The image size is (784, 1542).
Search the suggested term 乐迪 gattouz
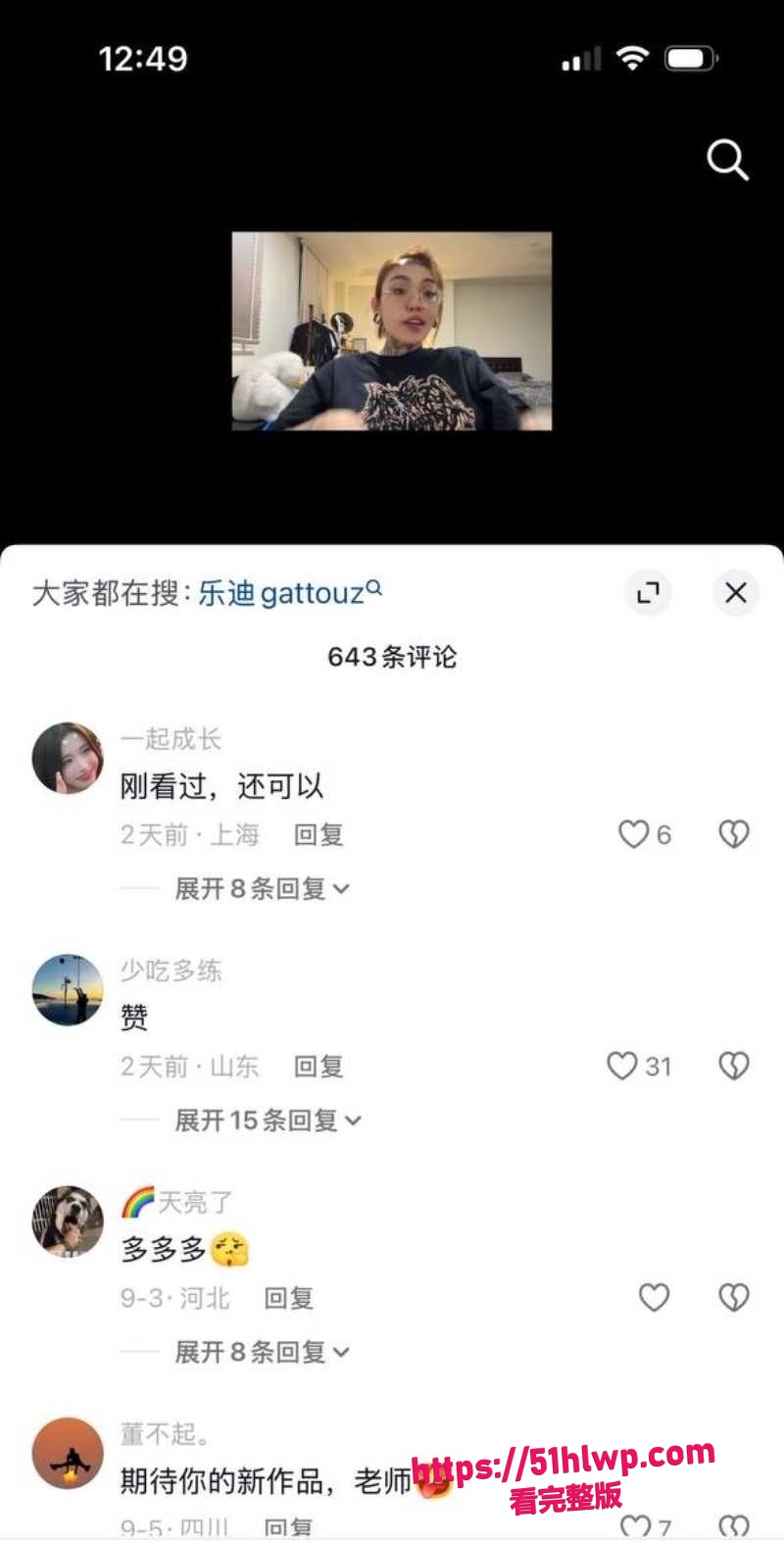pos(290,592)
